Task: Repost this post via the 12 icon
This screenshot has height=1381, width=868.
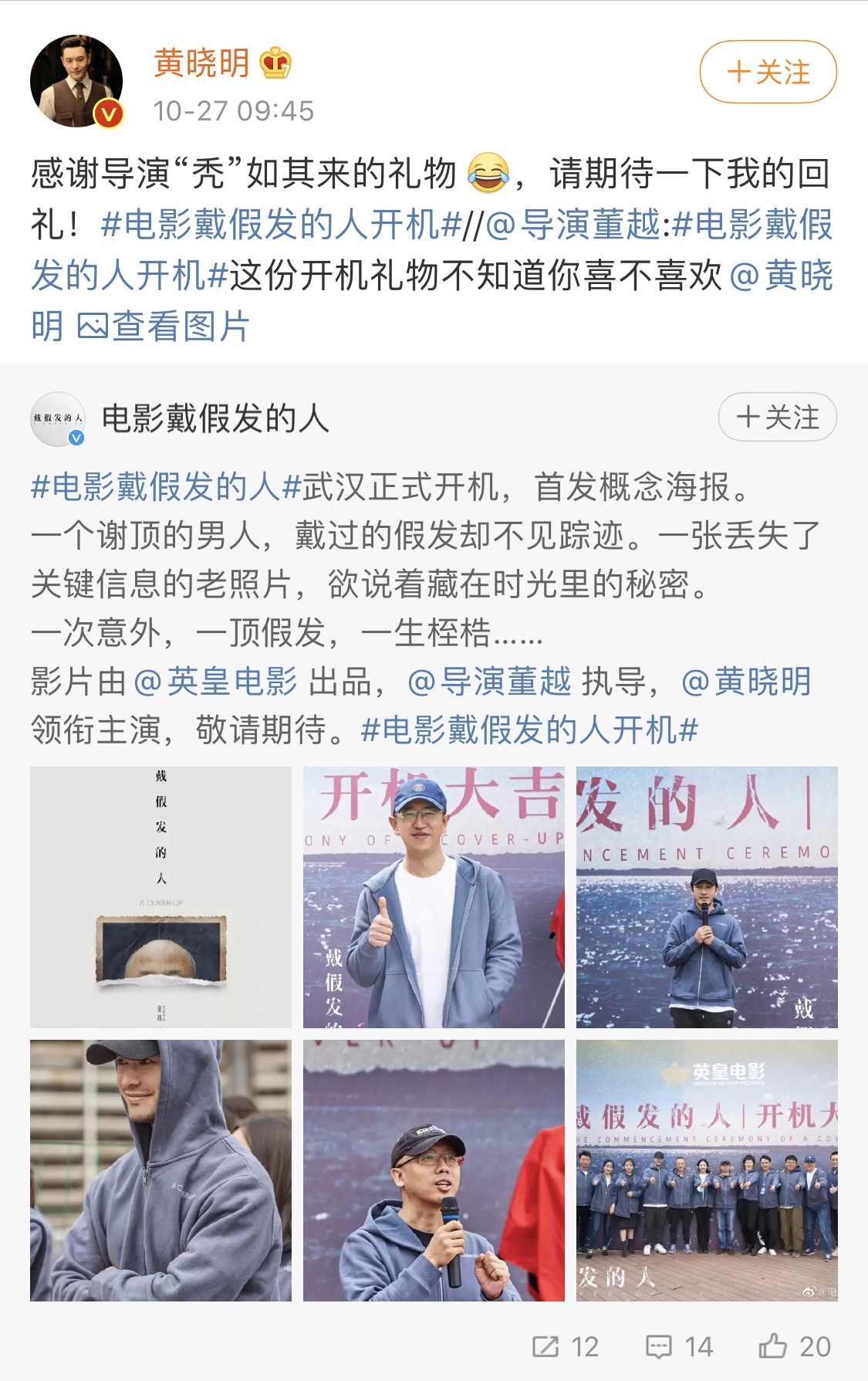Action: click(x=566, y=1346)
